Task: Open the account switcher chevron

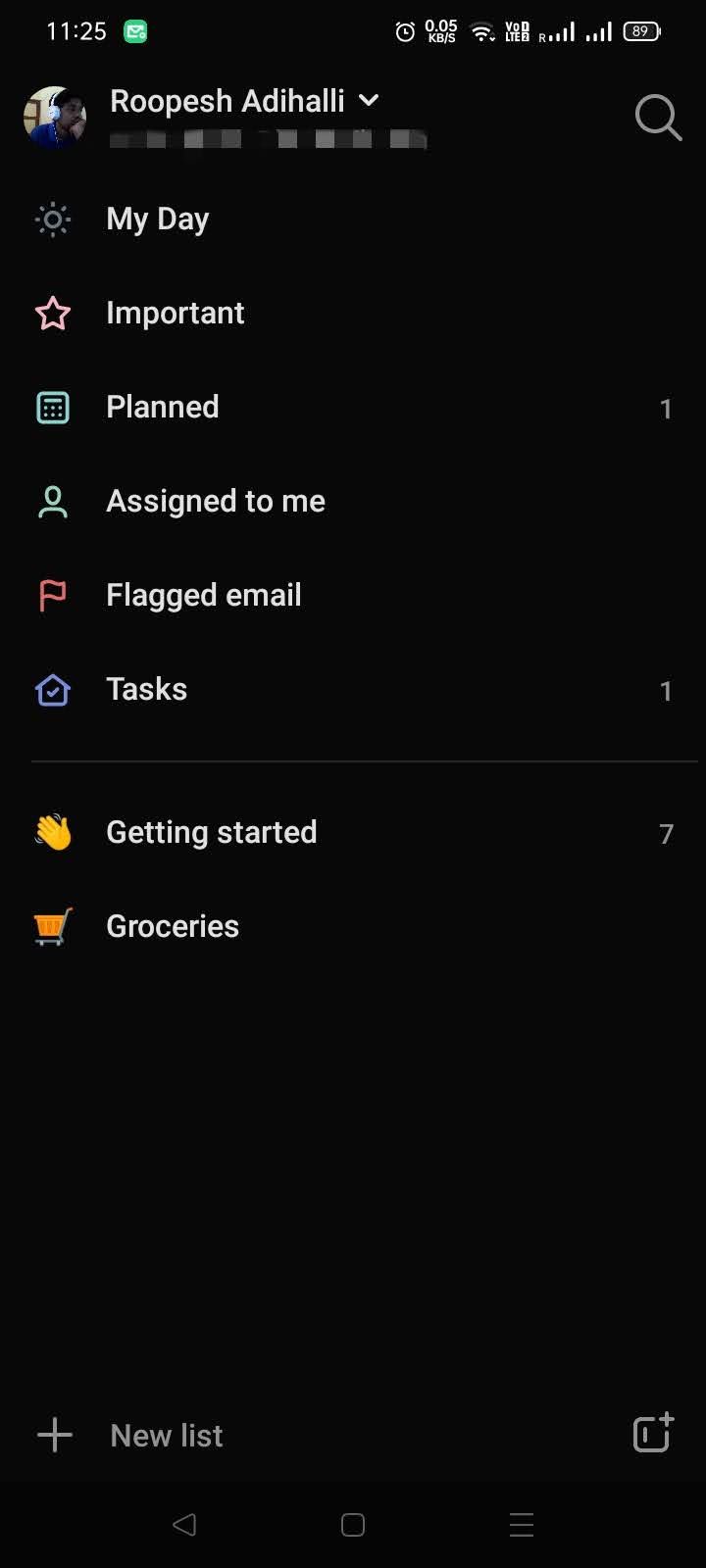Action: pyautogui.click(x=368, y=99)
